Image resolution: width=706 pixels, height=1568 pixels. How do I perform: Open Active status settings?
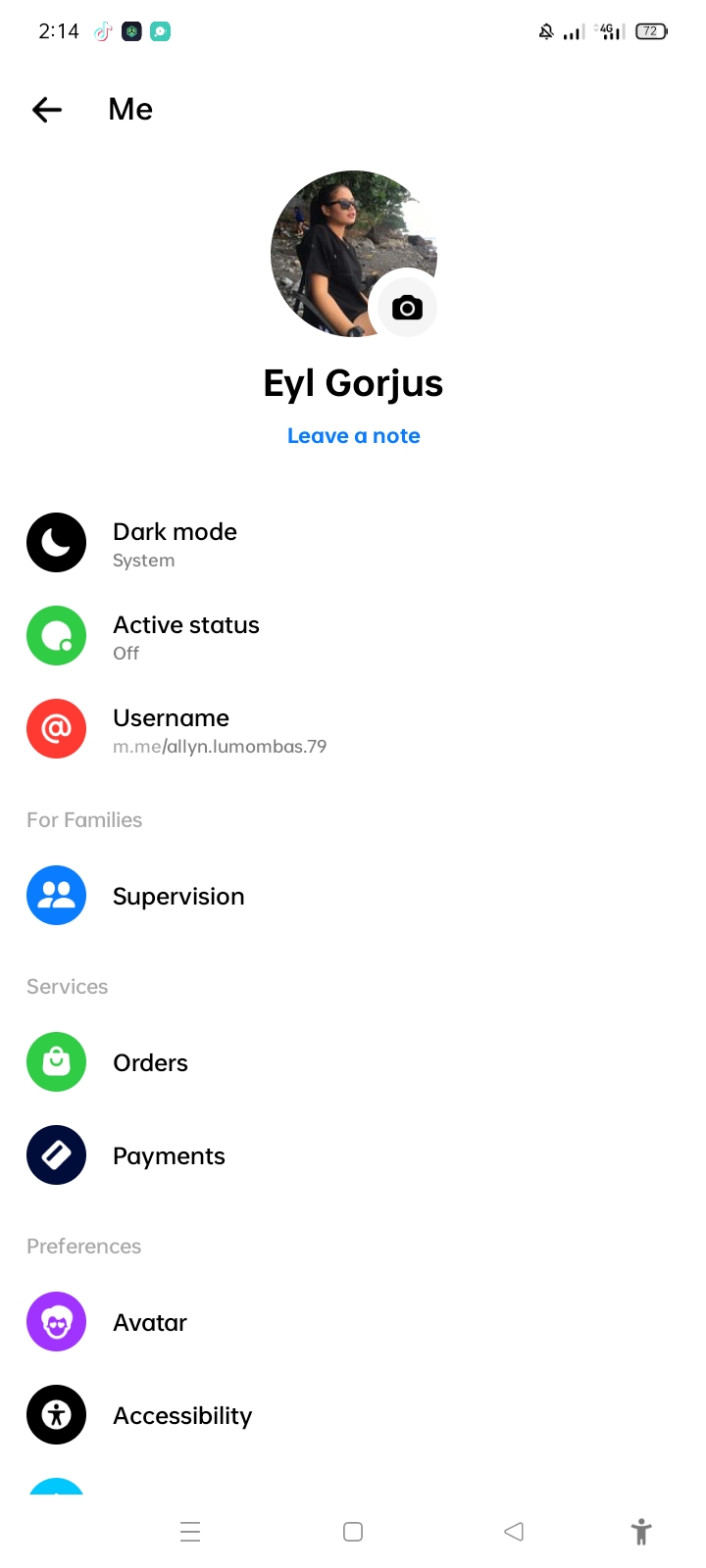(353, 636)
